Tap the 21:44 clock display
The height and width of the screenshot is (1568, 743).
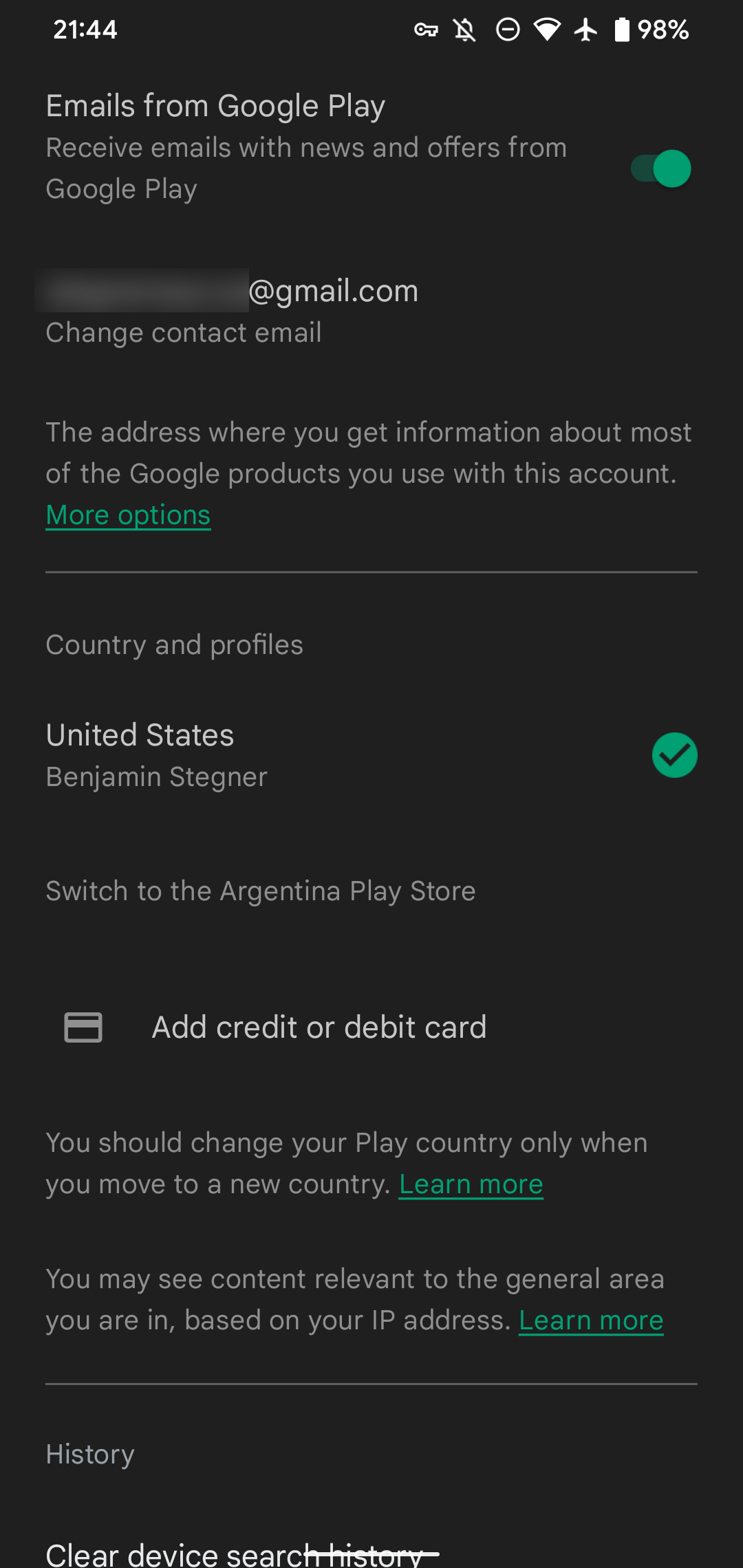tap(85, 29)
